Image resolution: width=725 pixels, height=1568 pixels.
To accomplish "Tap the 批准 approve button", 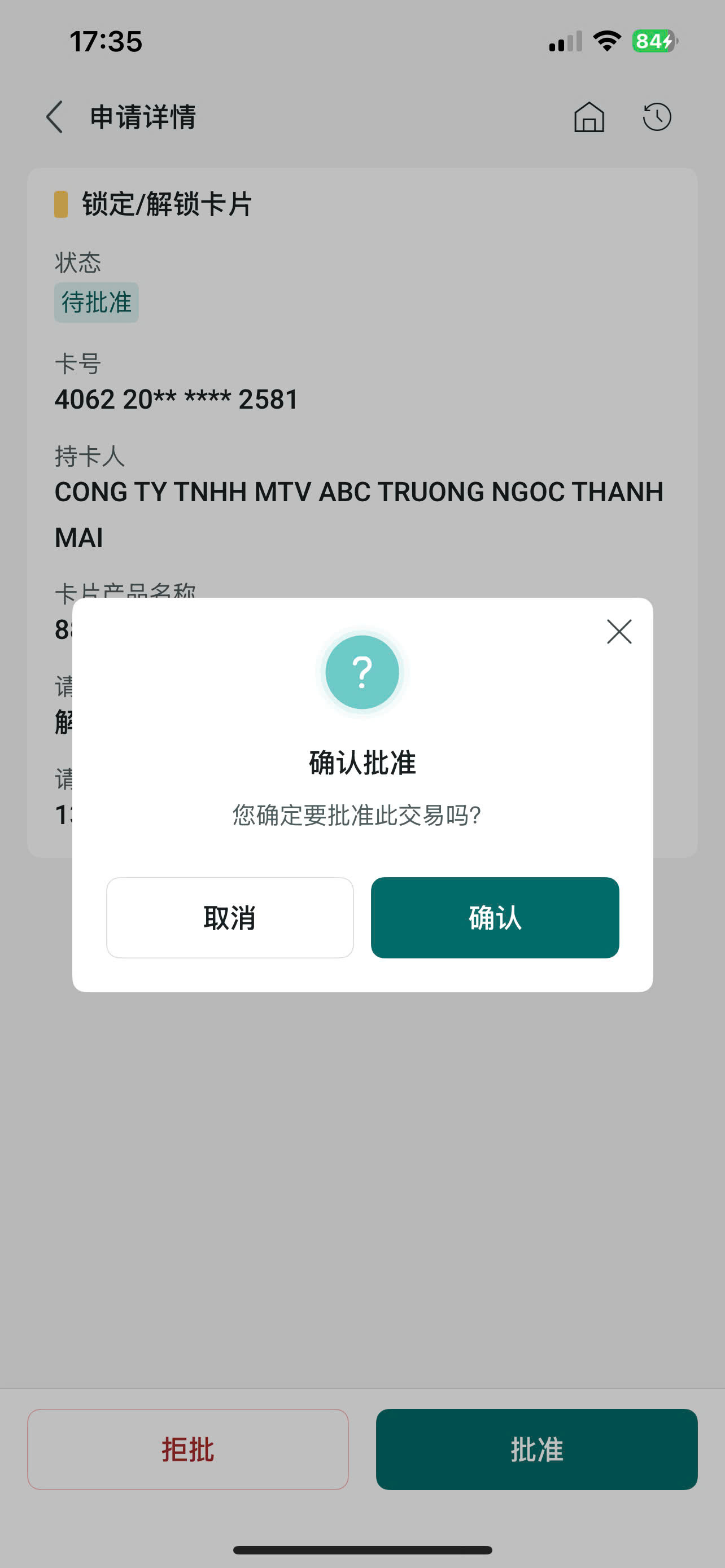I will click(x=536, y=1449).
